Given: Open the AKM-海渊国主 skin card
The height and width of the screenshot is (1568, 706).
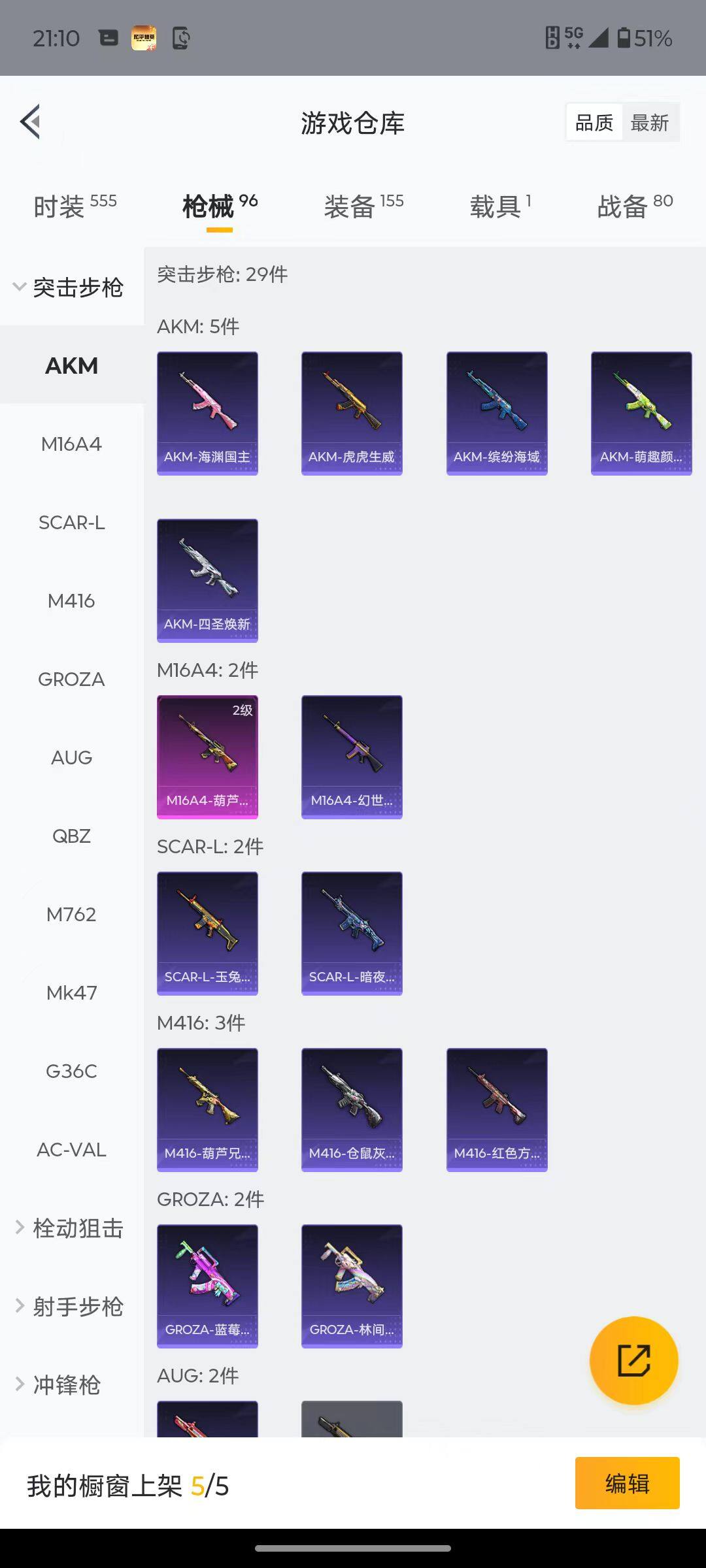Looking at the screenshot, I should (x=207, y=413).
